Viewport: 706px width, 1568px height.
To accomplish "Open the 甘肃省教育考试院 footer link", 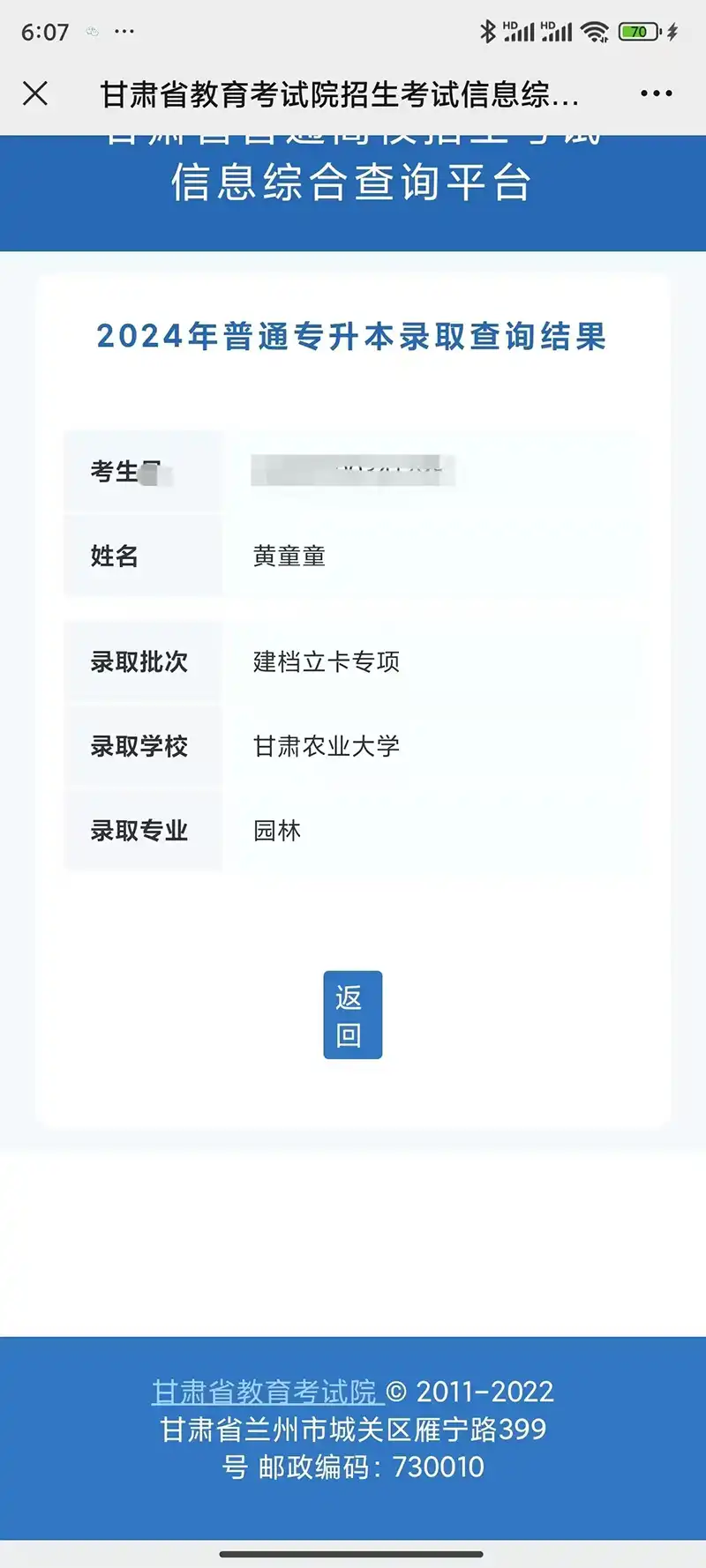I will coord(265,1392).
